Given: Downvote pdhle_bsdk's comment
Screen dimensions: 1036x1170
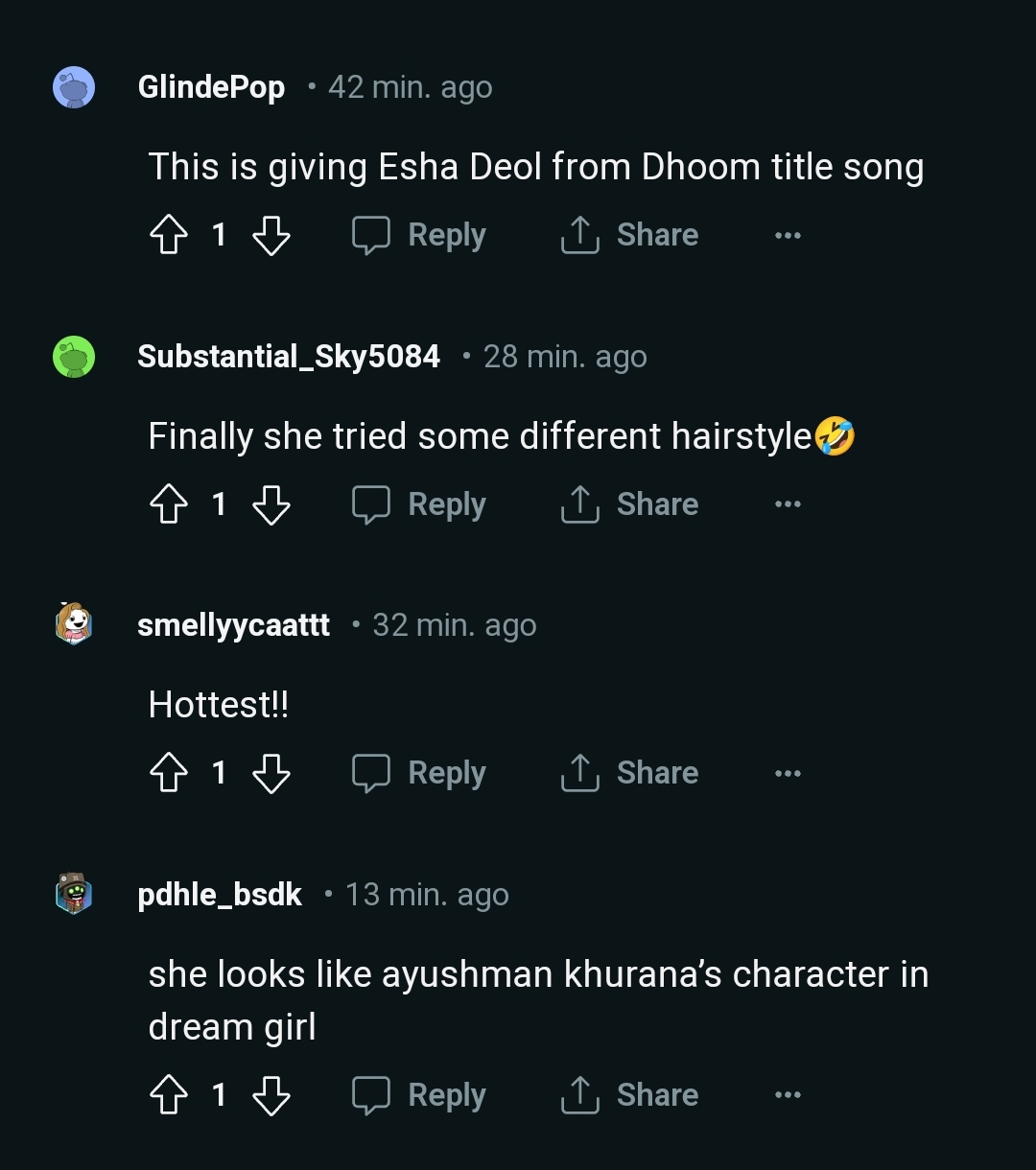Looking at the screenshot, I should click(x=271, y=1095).
